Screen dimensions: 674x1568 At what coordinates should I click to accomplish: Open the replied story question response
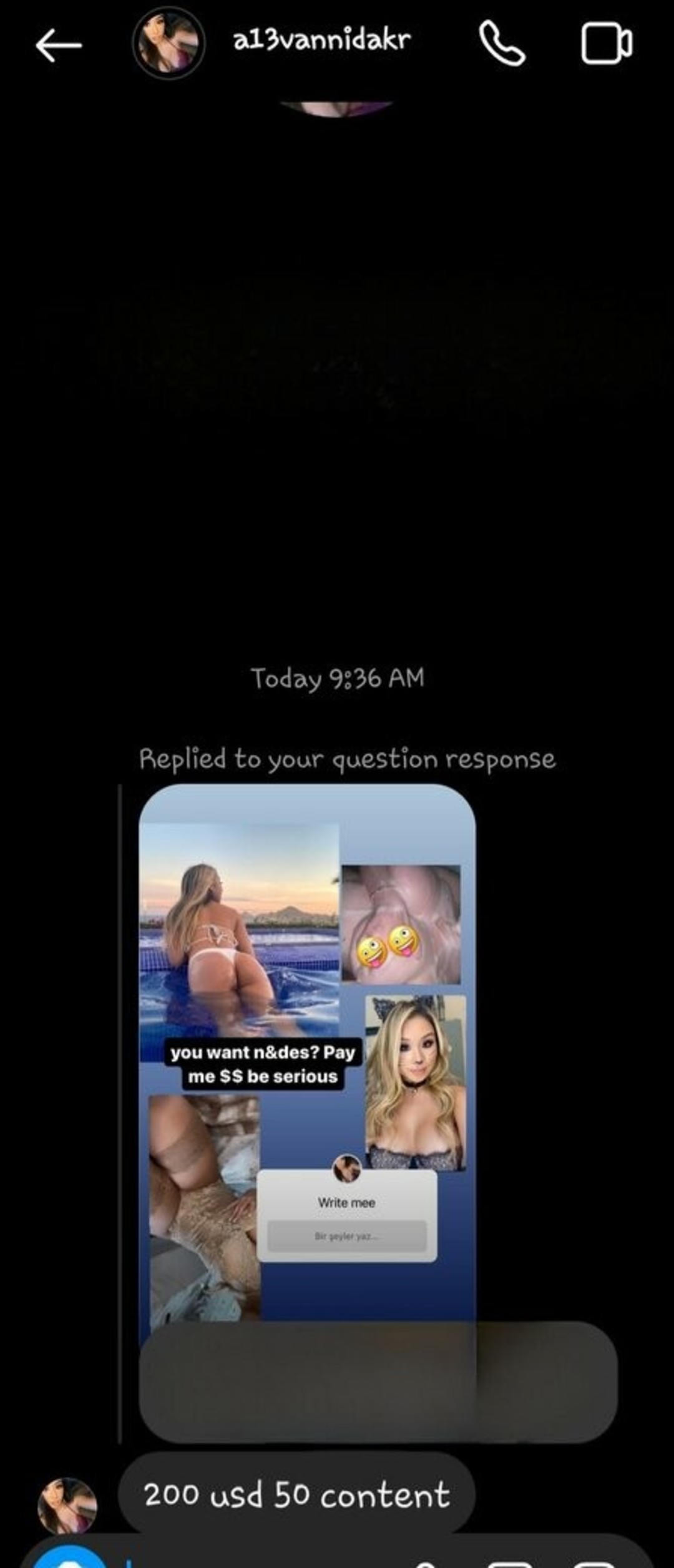coord(306,1061)
